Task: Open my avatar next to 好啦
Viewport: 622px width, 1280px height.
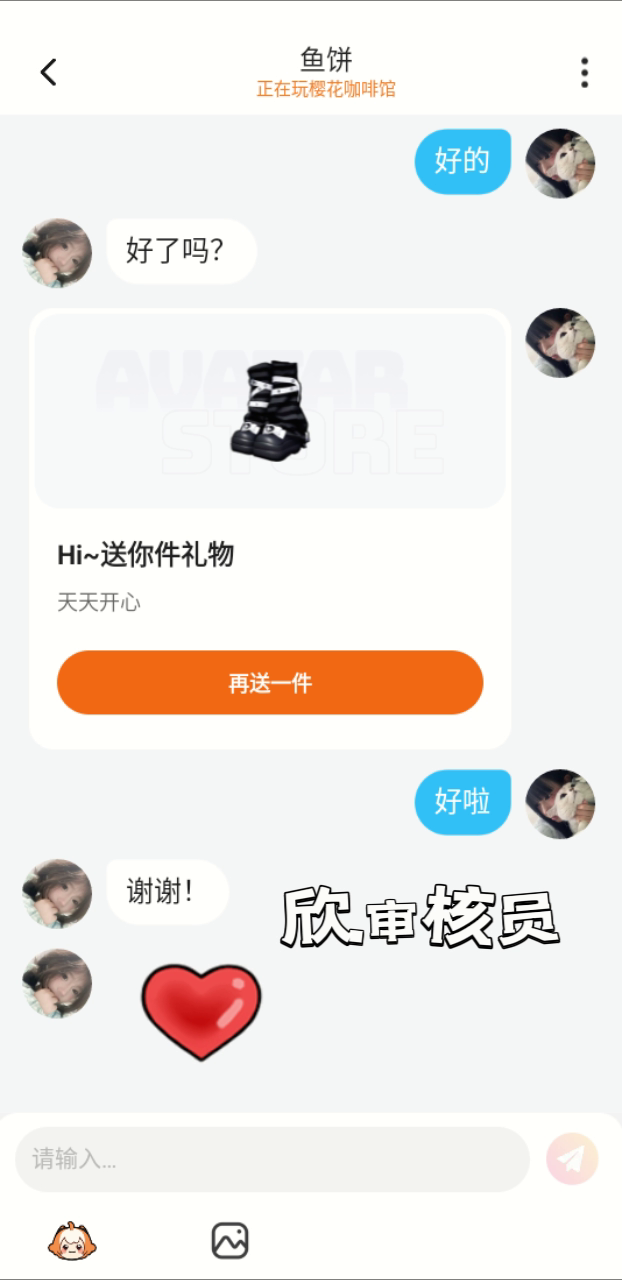Action: [x=561, y=804]
